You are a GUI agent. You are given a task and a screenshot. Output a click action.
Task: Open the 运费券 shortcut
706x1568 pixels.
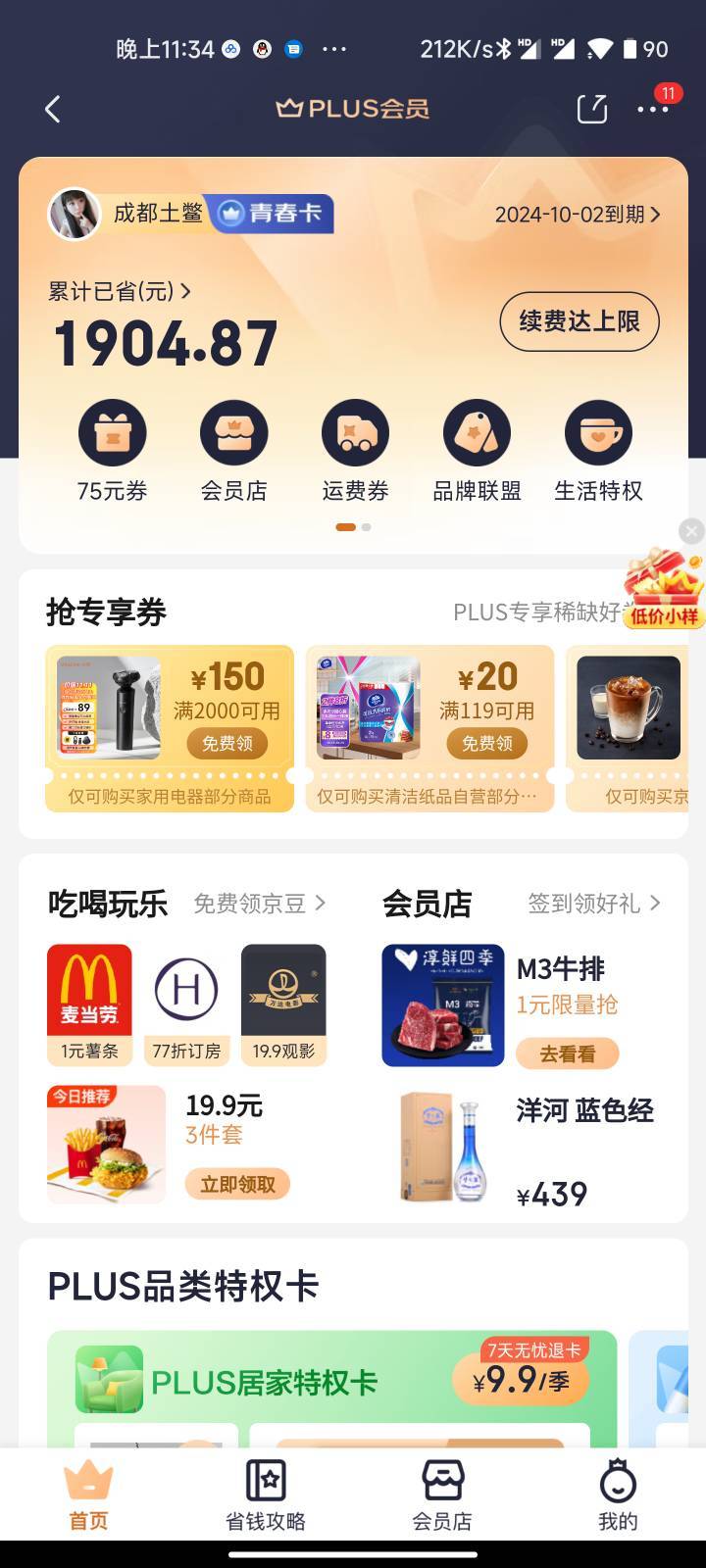pos(355,451)
